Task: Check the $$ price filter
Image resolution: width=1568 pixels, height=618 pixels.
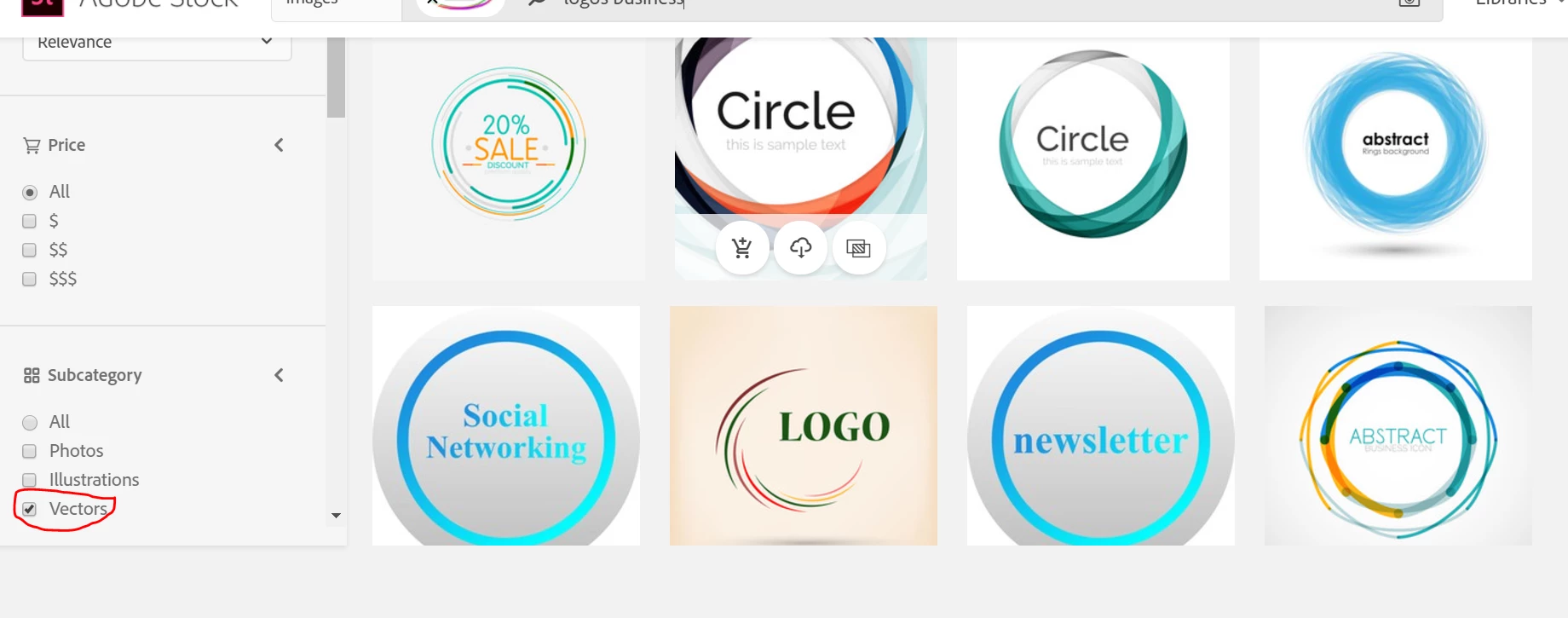Action: click(x=30, y=251)
